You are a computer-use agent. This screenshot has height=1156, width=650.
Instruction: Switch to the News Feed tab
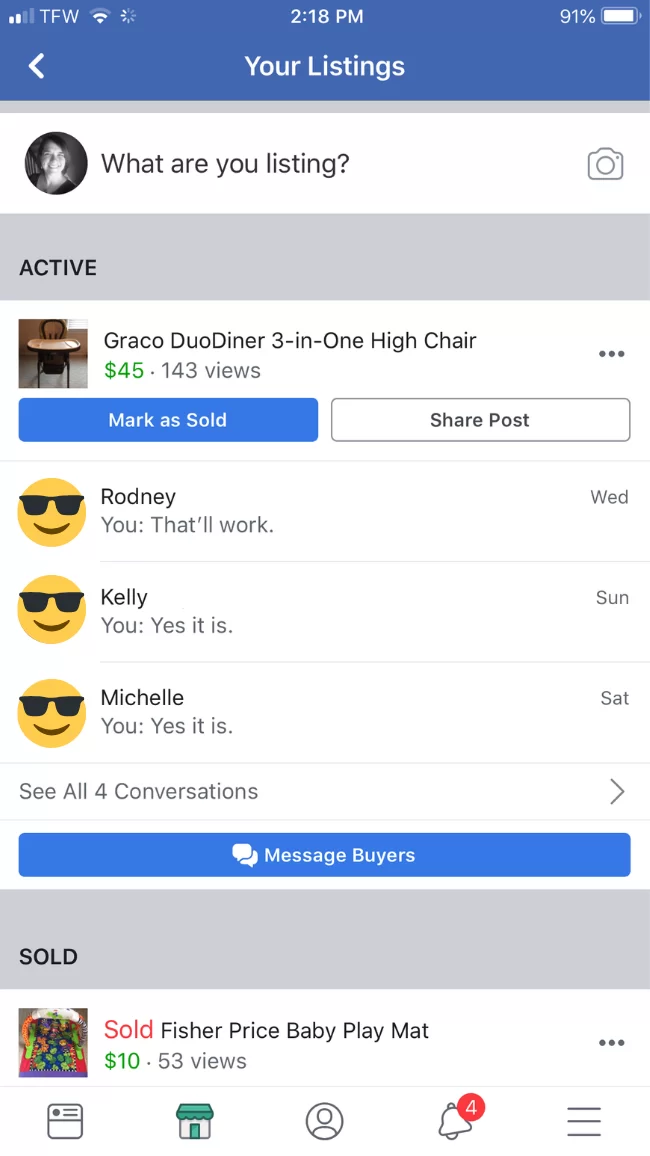point(65,1121)
